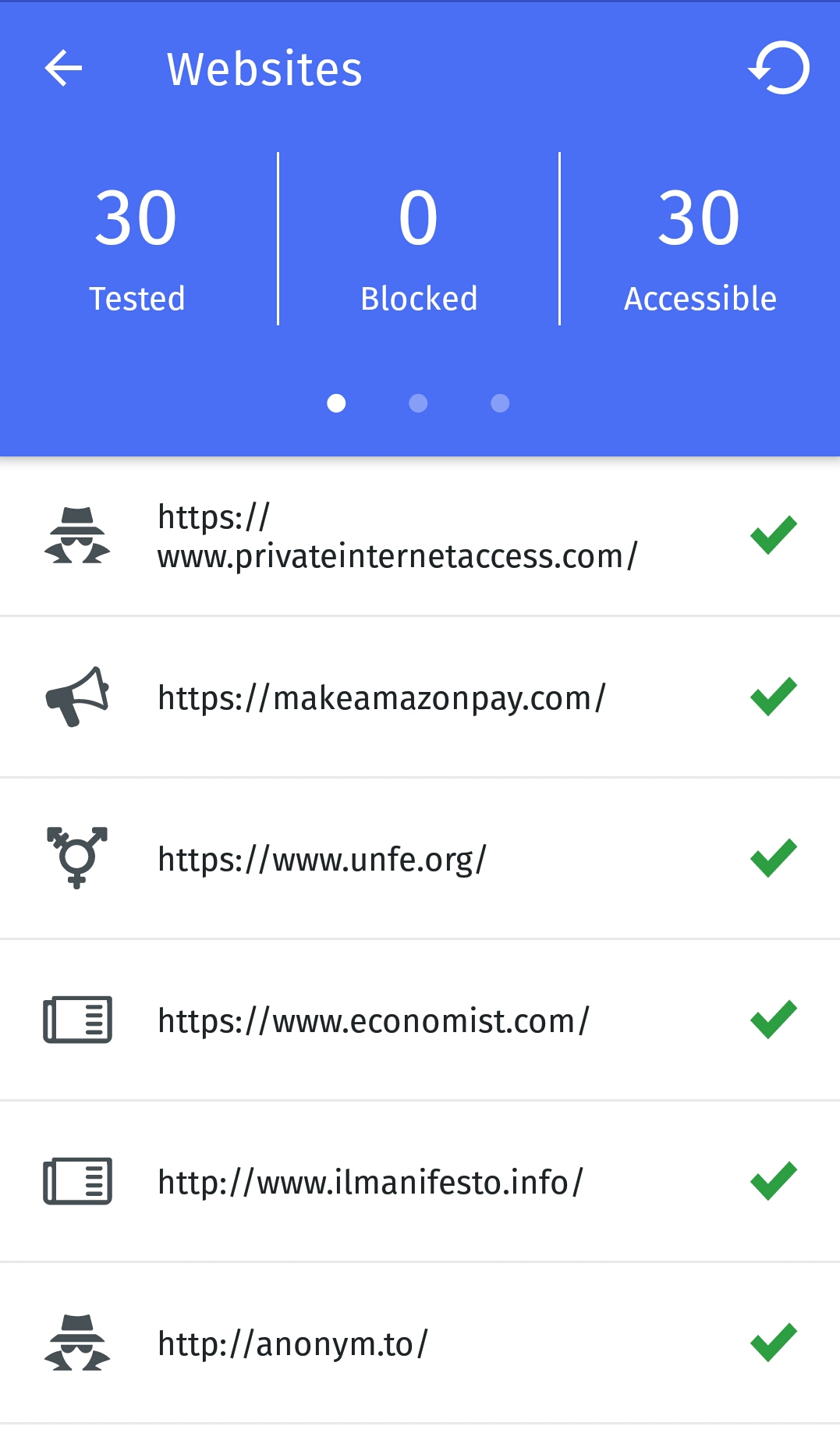Select the ilmanifesto.info test result
The height and width of the screenshot is (1444, 840).
(x=370, y=1182)
